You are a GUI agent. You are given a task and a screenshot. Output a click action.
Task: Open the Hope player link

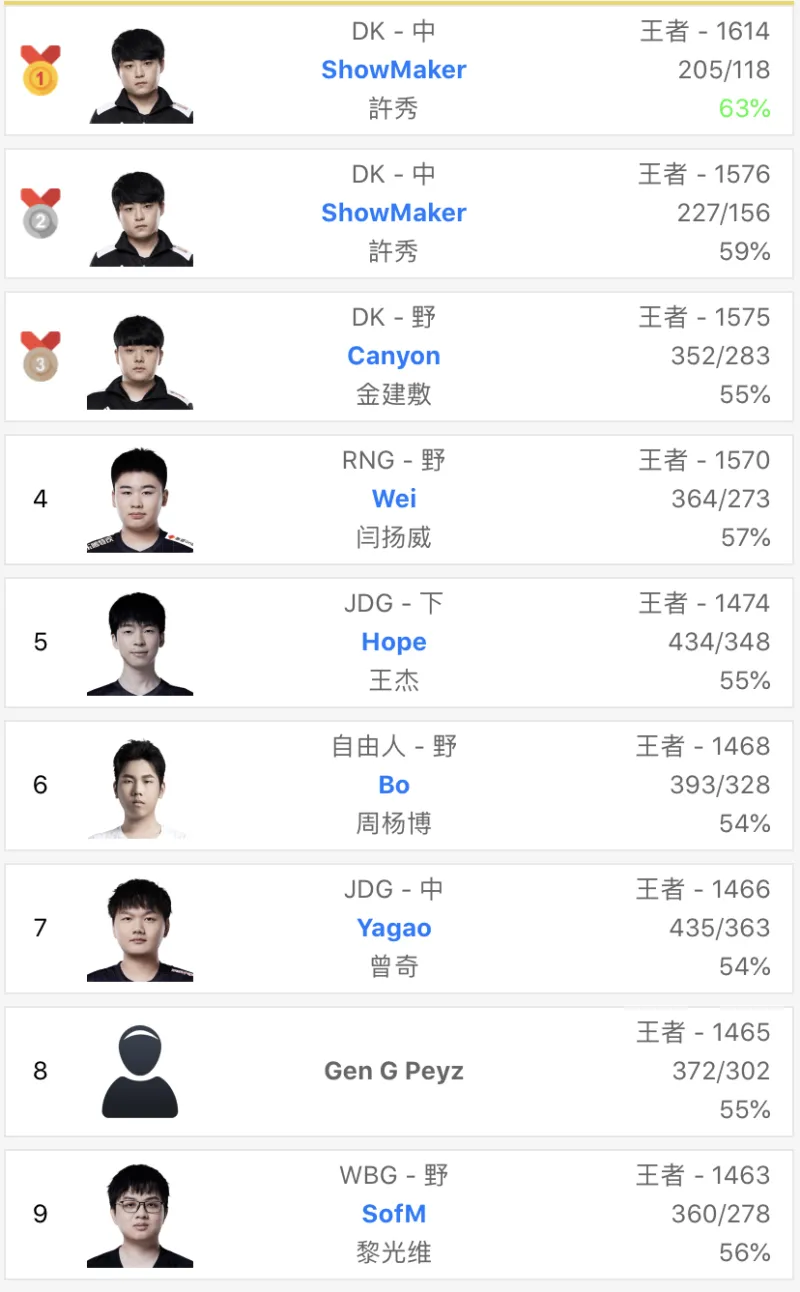[393, 642]
